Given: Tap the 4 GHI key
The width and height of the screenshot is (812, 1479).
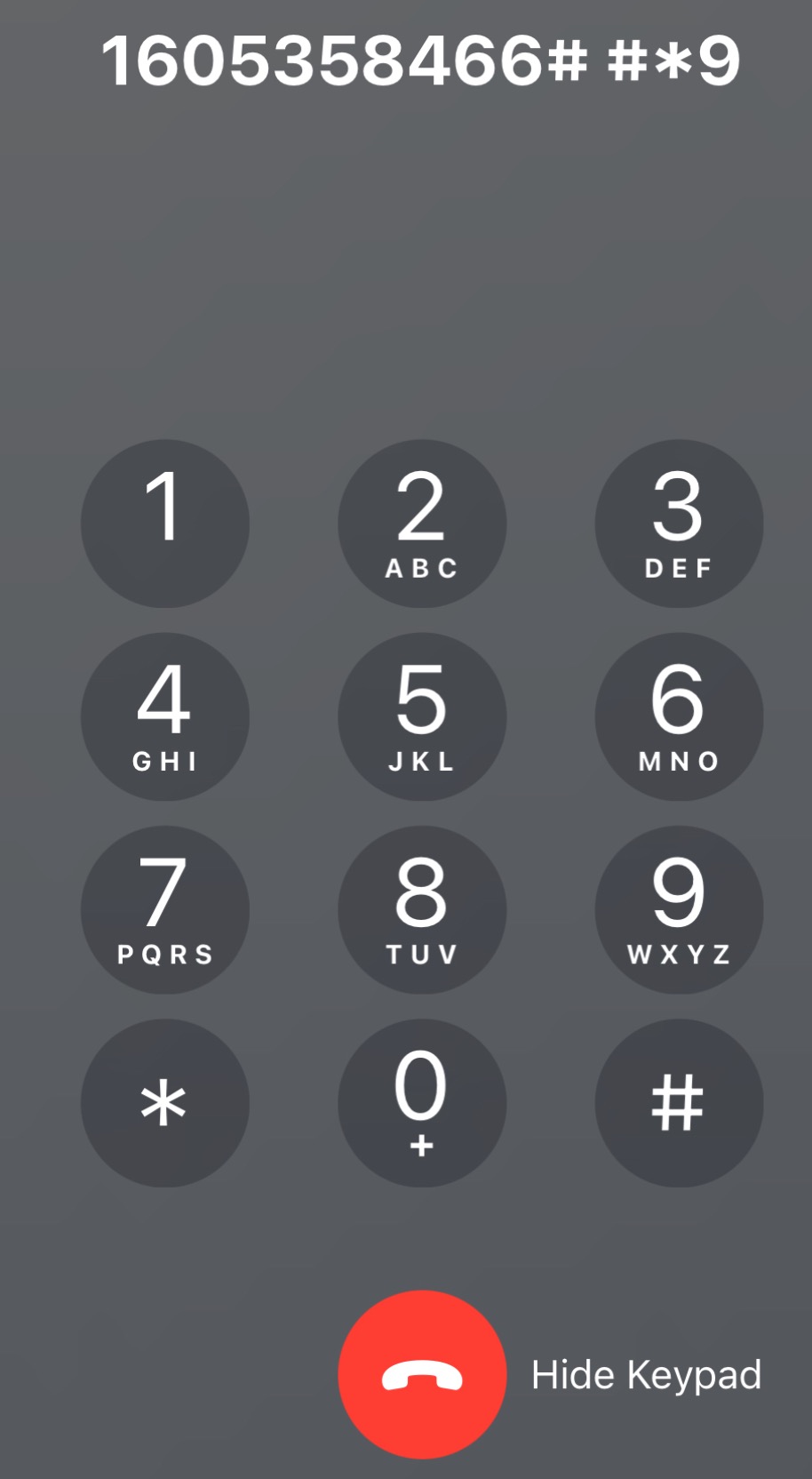Looking at the screenshot, I should (x=165, y=716).
